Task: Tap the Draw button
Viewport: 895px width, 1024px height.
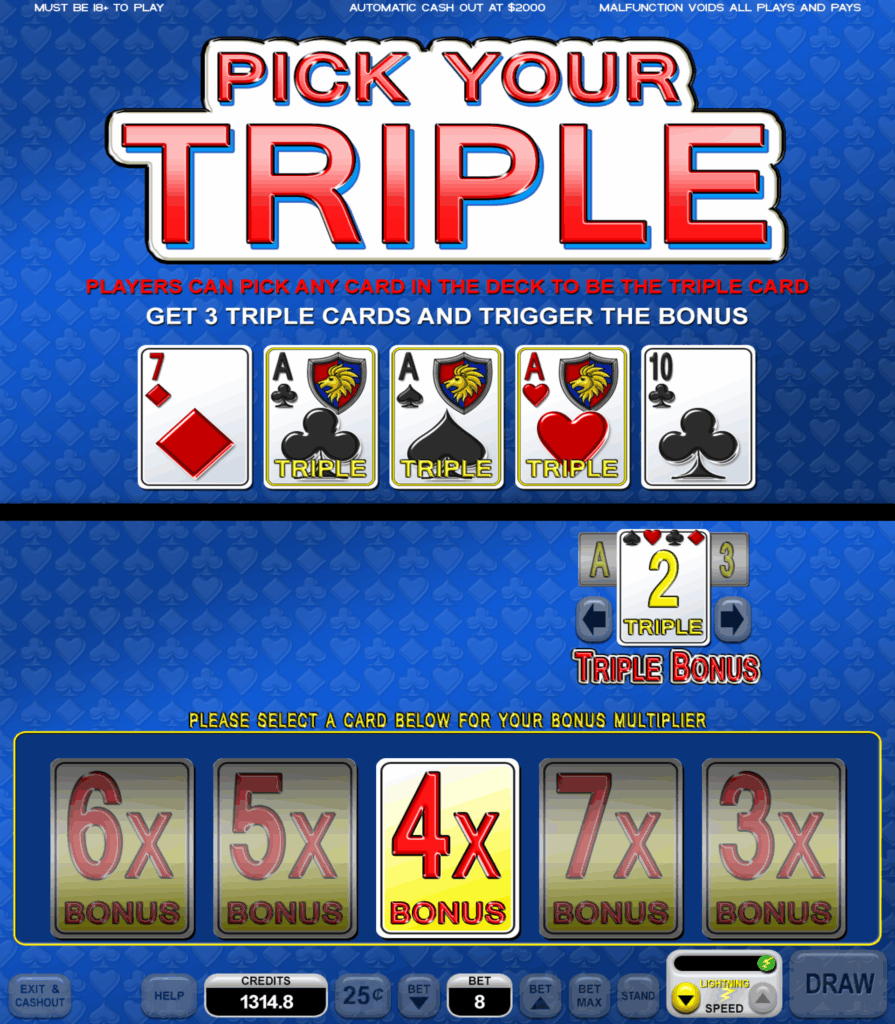Action: pyautogui.click(x=839, y=984)
